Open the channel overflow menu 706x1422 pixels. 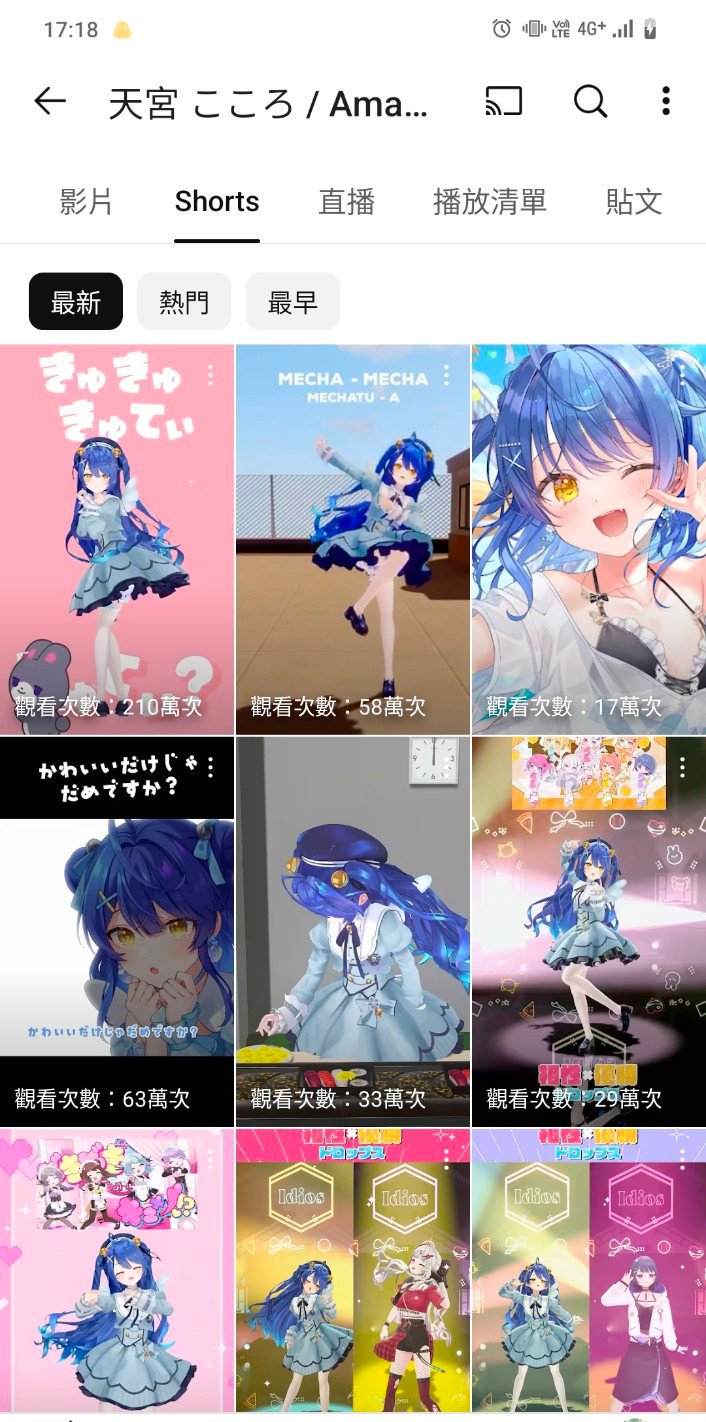pyautogui.click(x=666, y=101)
